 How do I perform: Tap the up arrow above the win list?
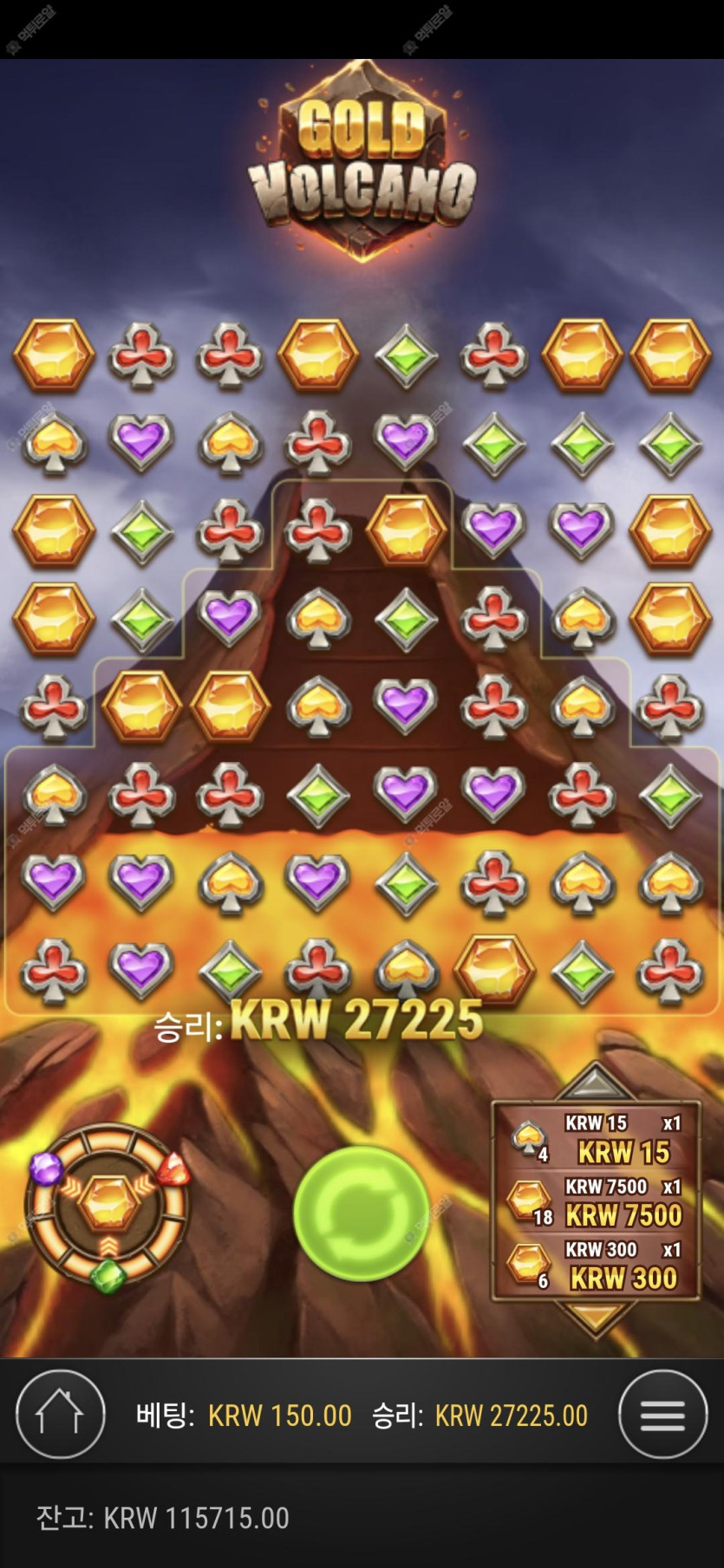[595, 1082]
